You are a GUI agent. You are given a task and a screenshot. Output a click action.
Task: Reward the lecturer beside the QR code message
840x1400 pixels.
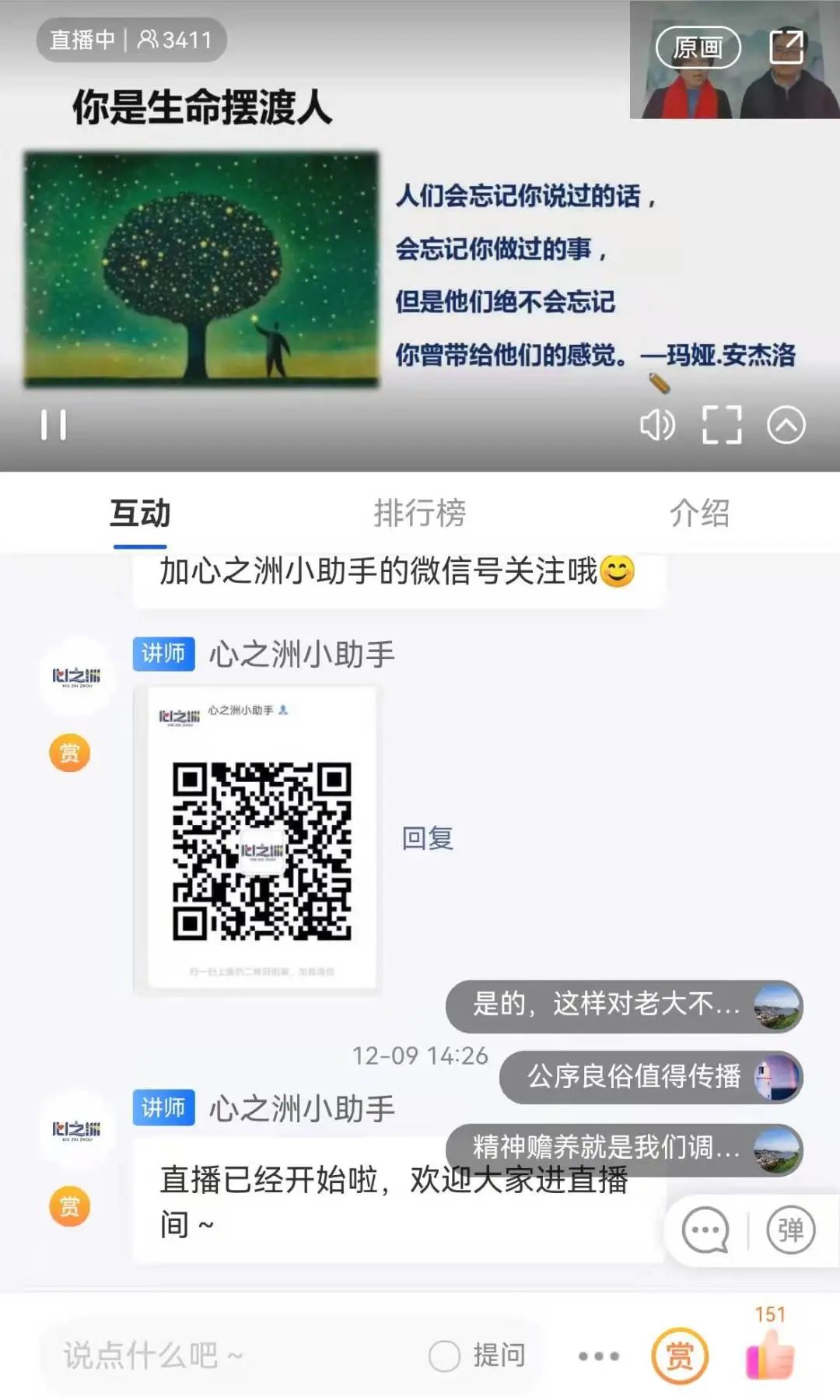(x=70, y=753)
